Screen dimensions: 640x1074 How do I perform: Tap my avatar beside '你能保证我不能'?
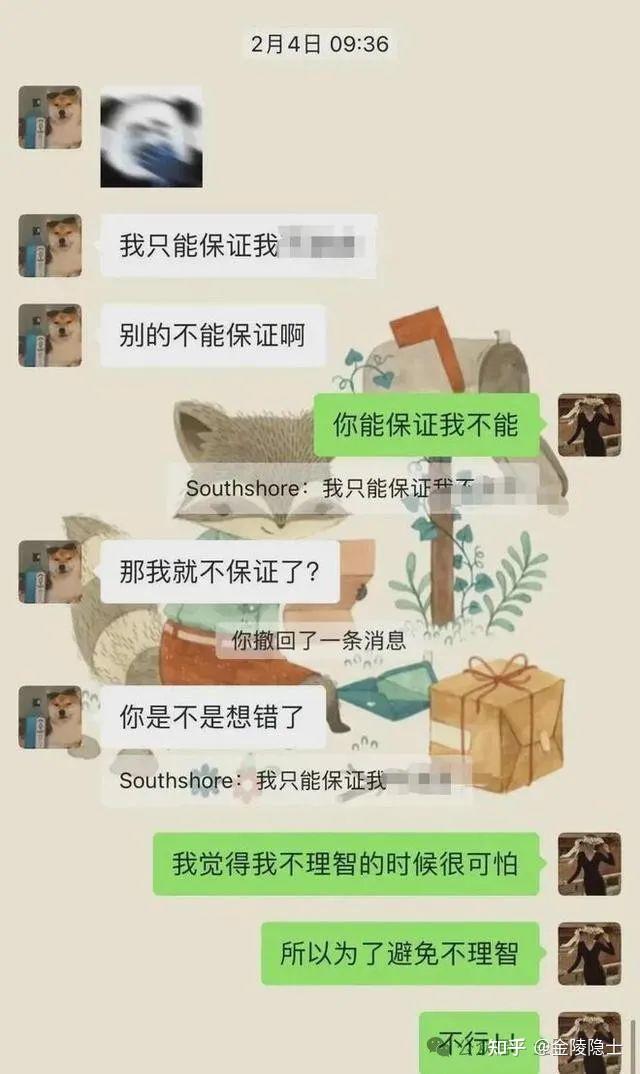[x=589, y=425]
